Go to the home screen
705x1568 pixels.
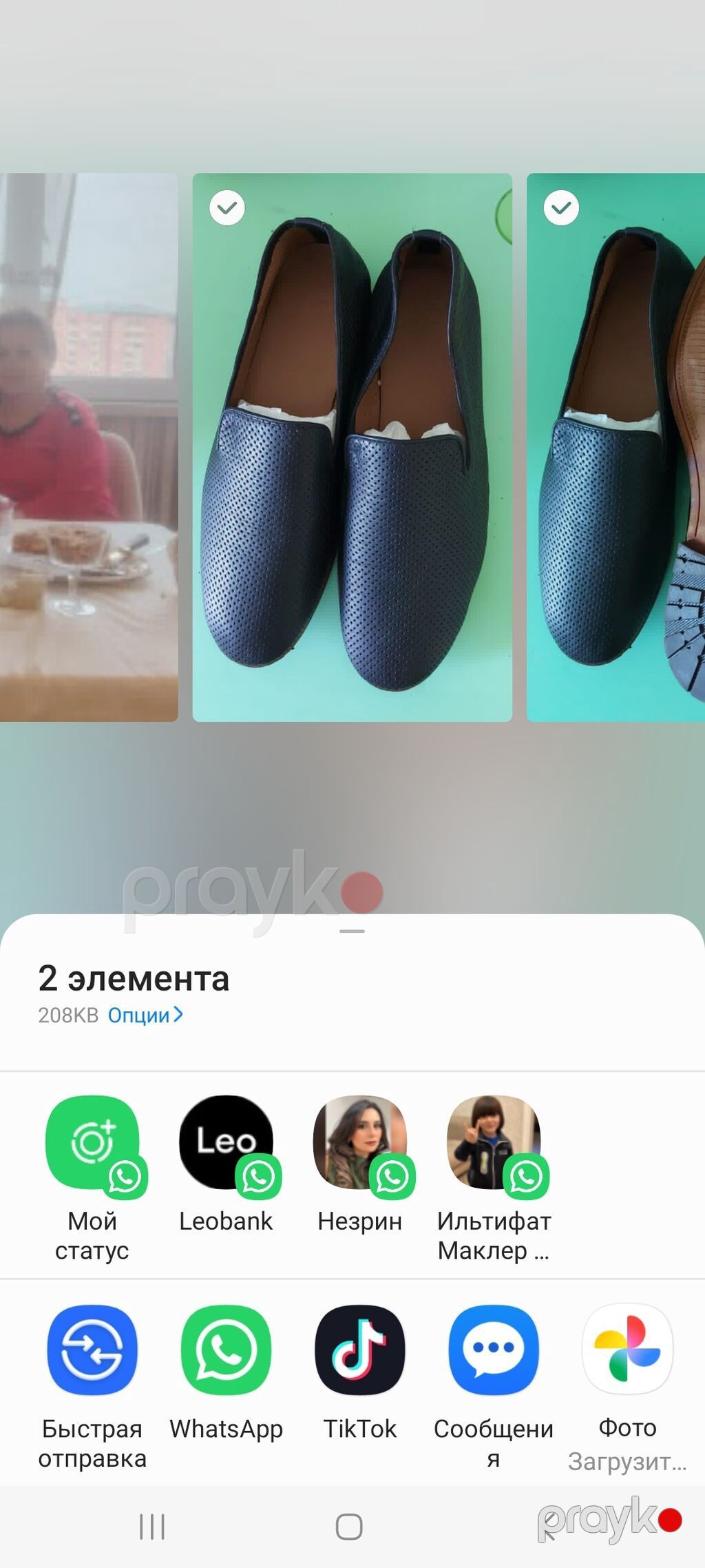(x=349, y=1527)
